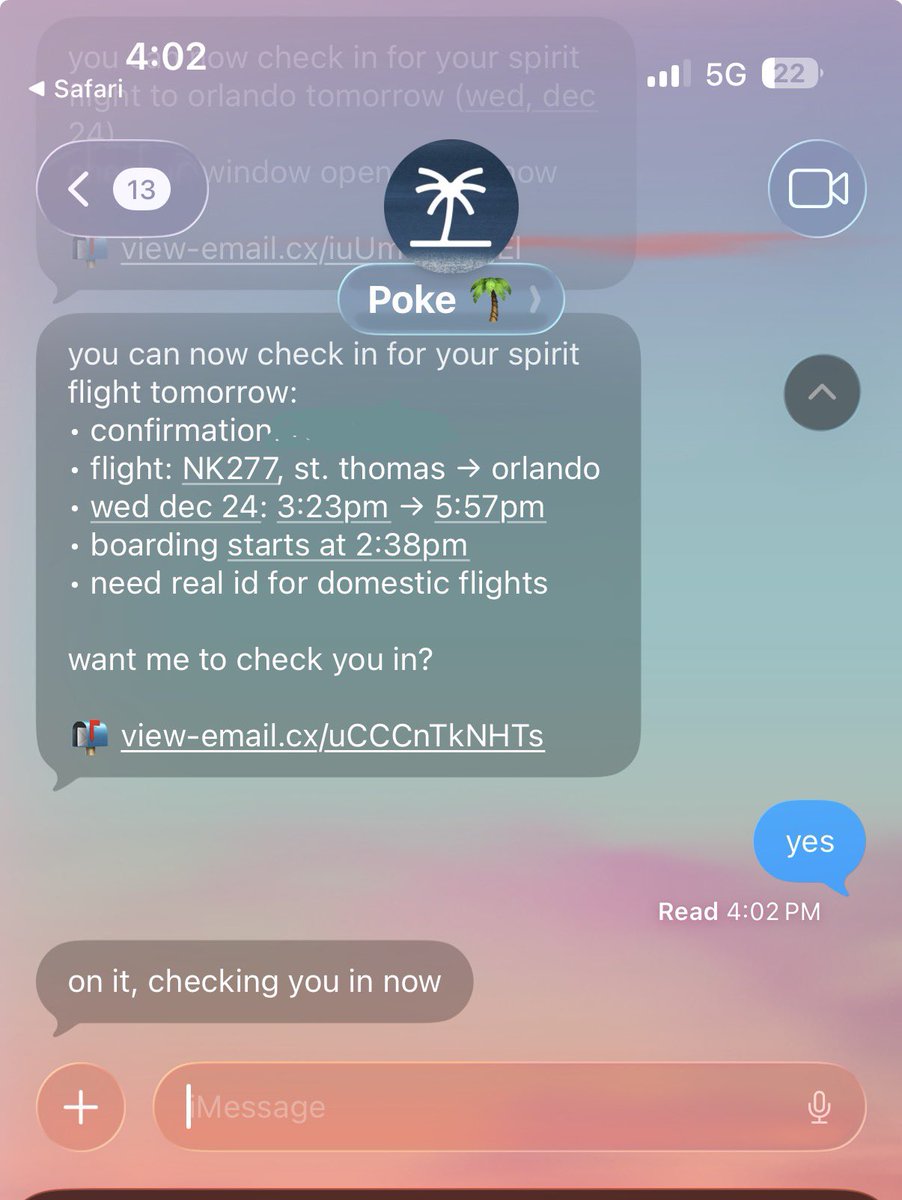
Task: Focus the iMessage text field
Action: tap(480, 1106)
